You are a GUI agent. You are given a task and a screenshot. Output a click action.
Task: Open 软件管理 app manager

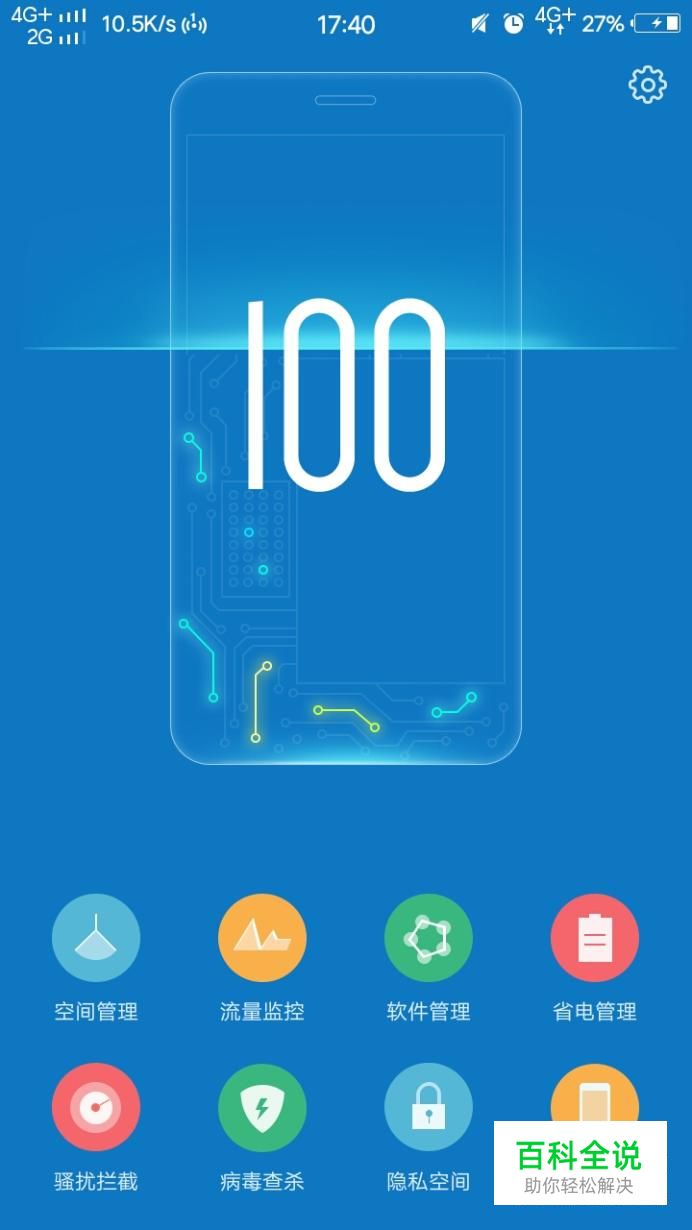(x=428, y=938)
